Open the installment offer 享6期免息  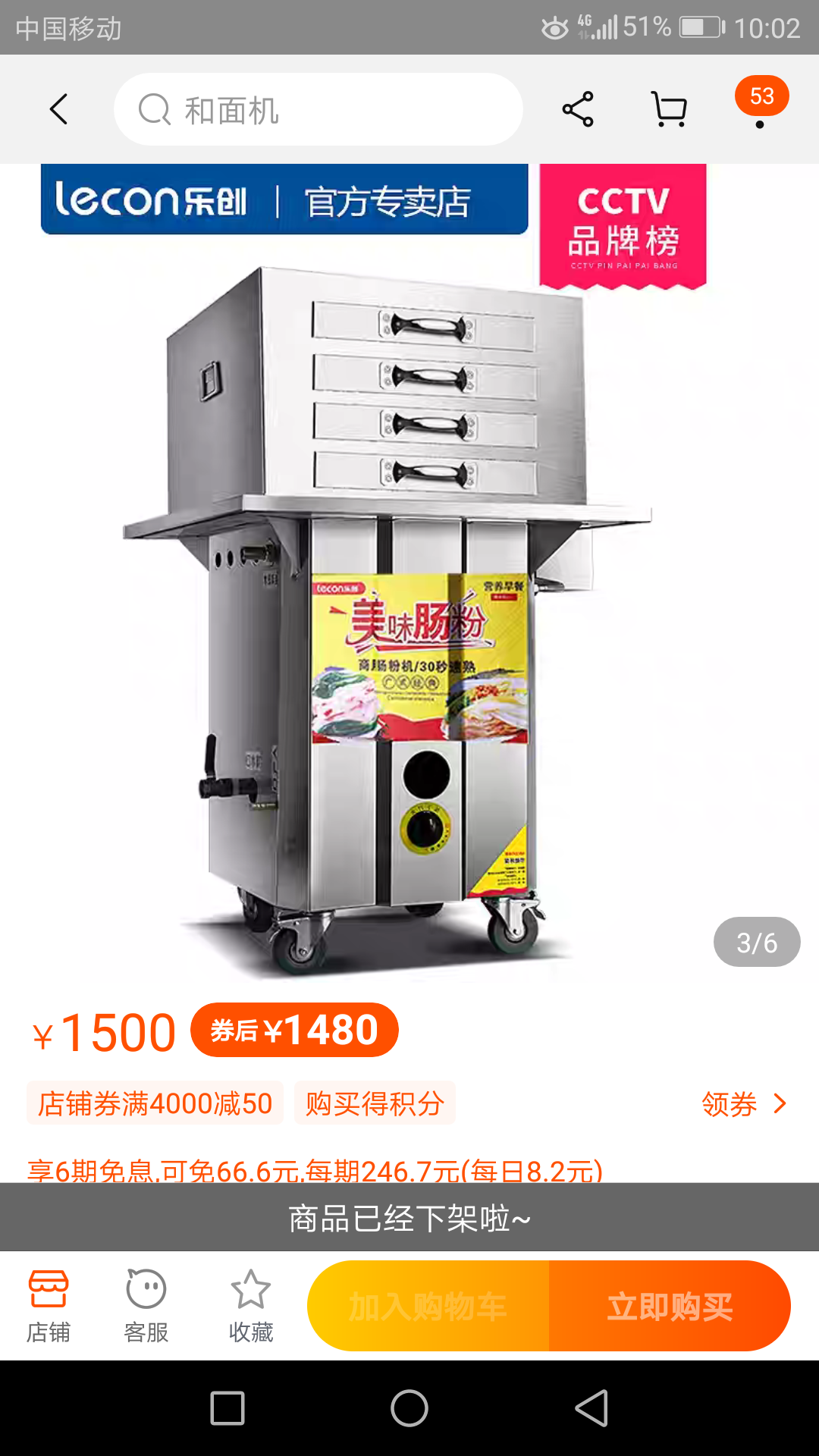coord(315,1171)
